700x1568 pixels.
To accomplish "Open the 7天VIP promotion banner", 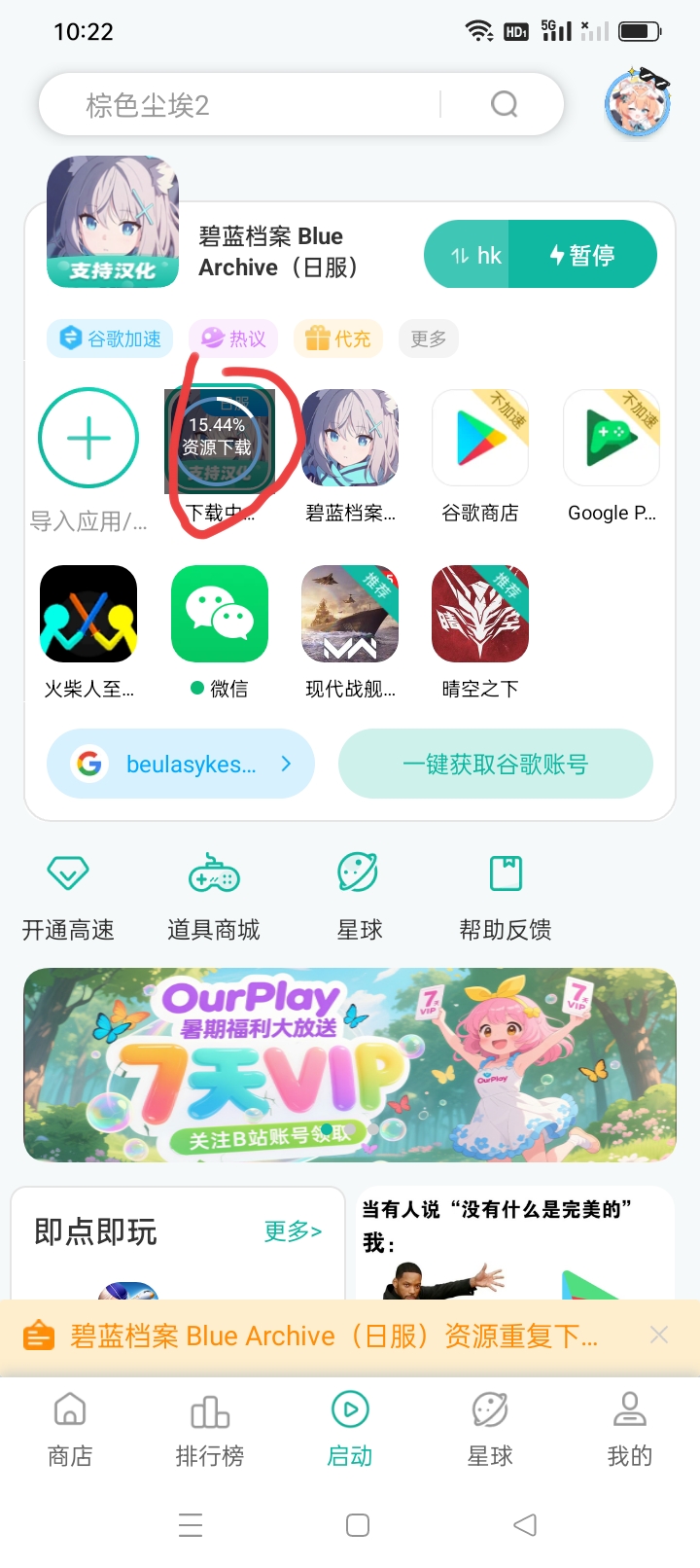I will pos(350,1065).
